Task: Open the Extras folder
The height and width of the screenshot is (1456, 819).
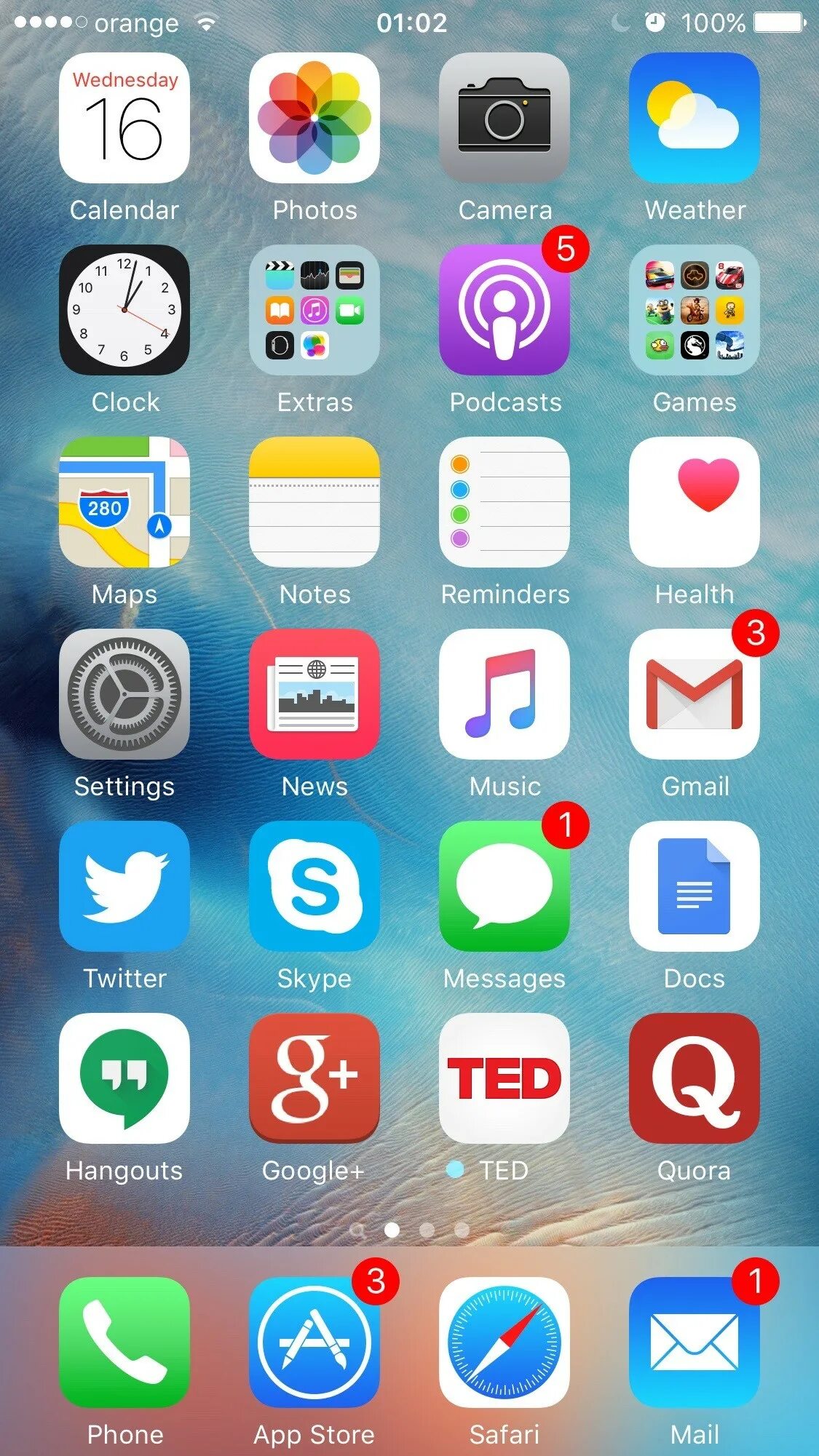Action: tap(314, 310)
